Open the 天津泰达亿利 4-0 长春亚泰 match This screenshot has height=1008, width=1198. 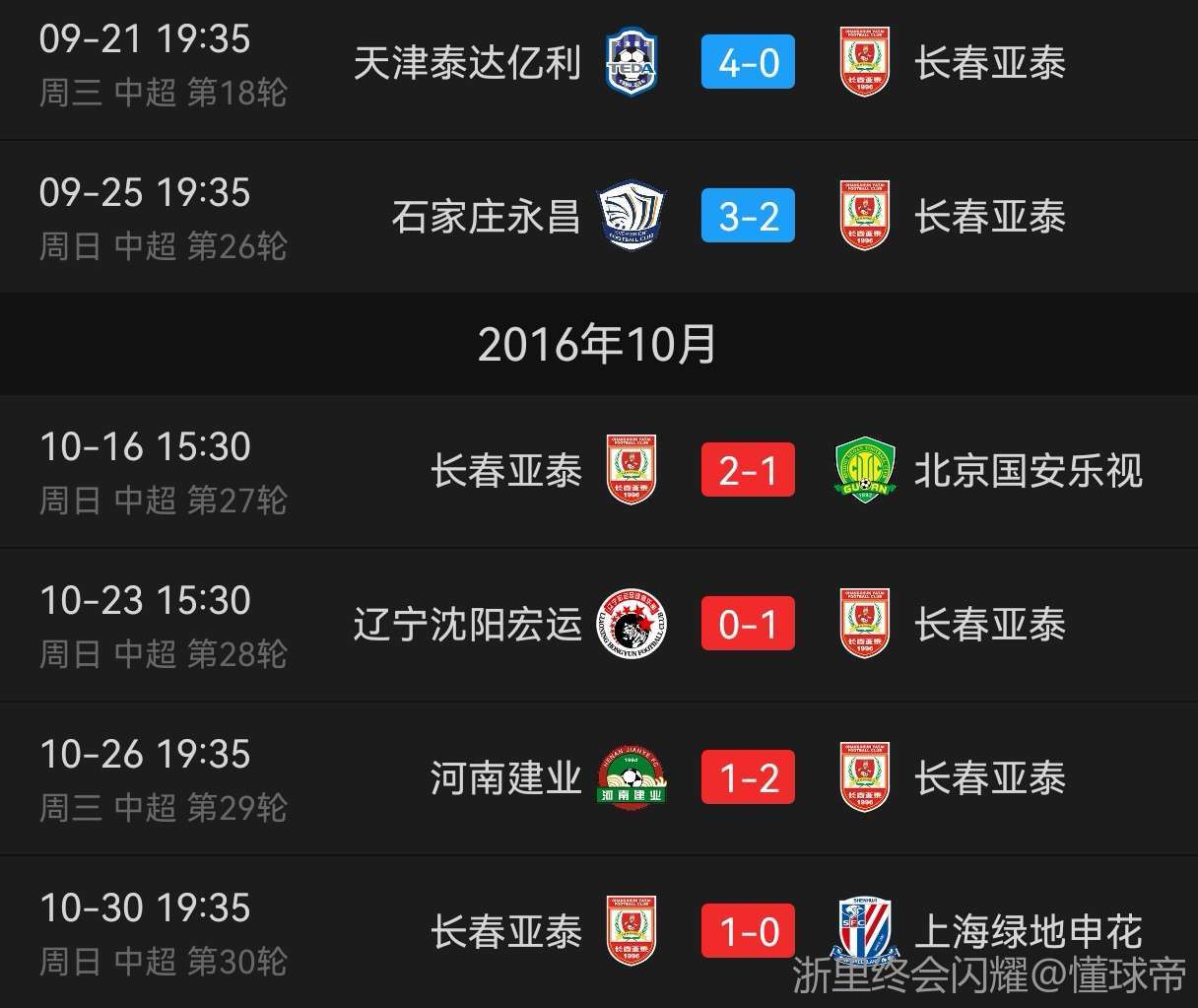748,64
